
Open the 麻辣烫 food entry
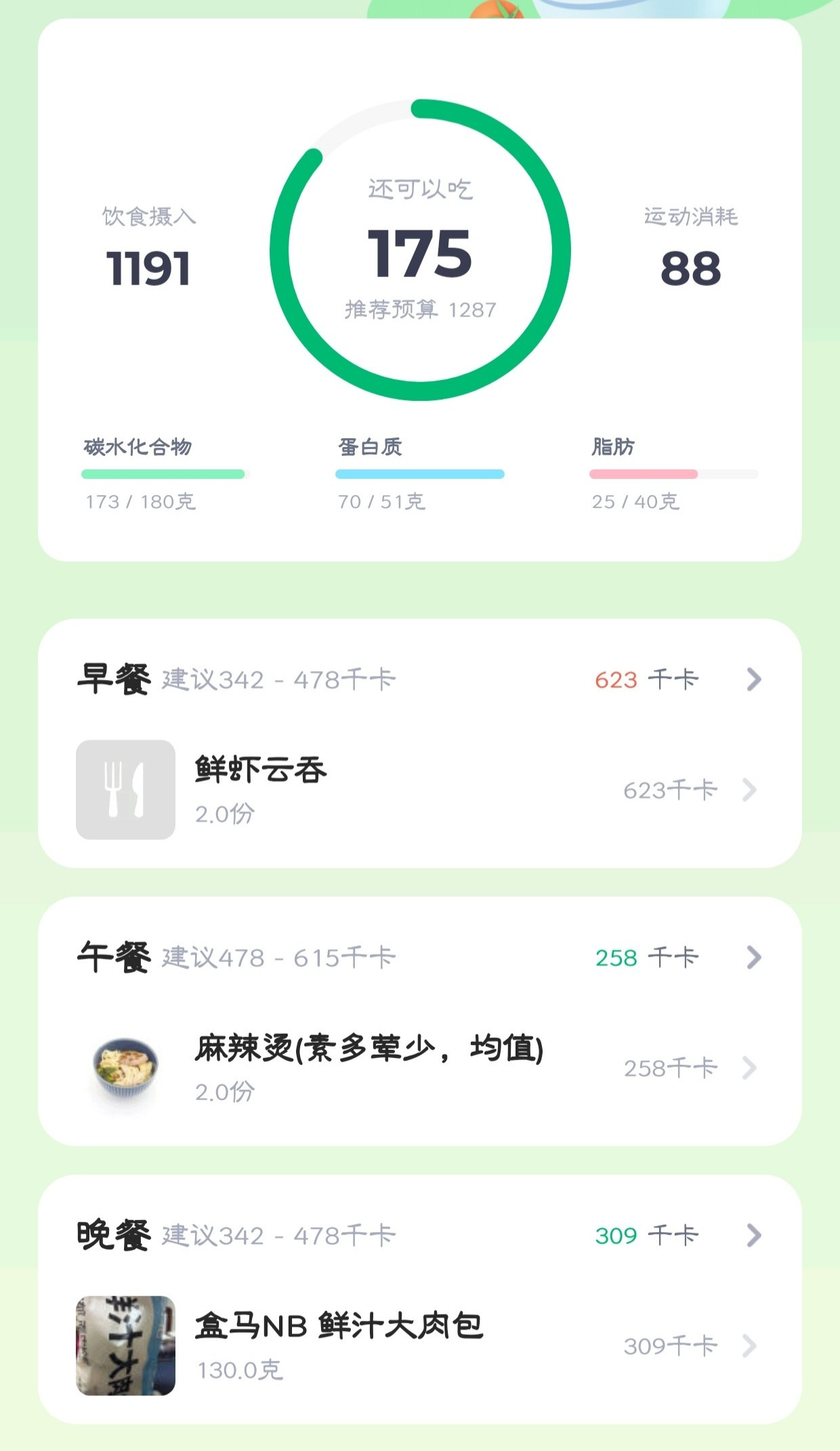click(x=420, y=1068)
